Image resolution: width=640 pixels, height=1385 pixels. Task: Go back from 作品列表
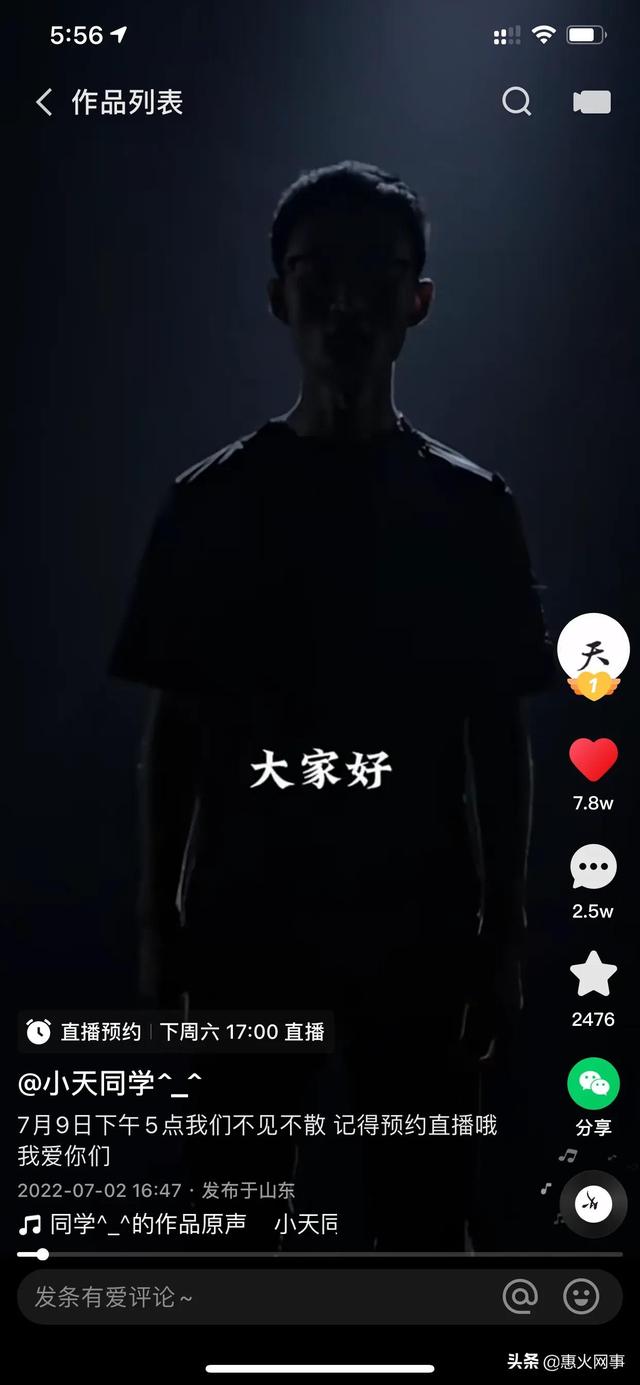point(44,102)
